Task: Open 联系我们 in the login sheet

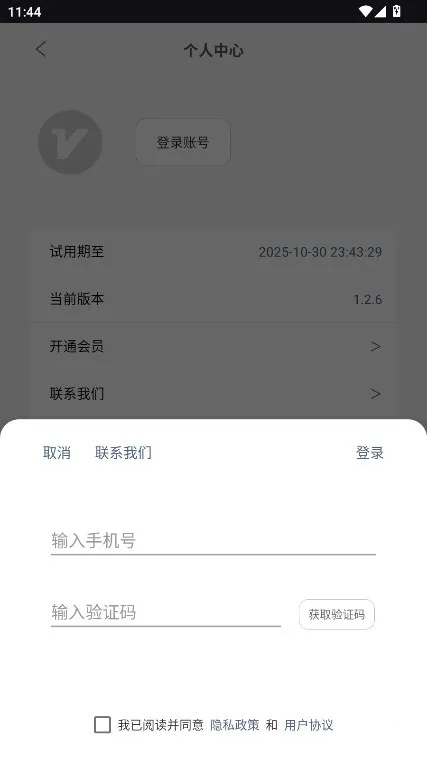Action: pyautogui.click(x=123, y=453)
